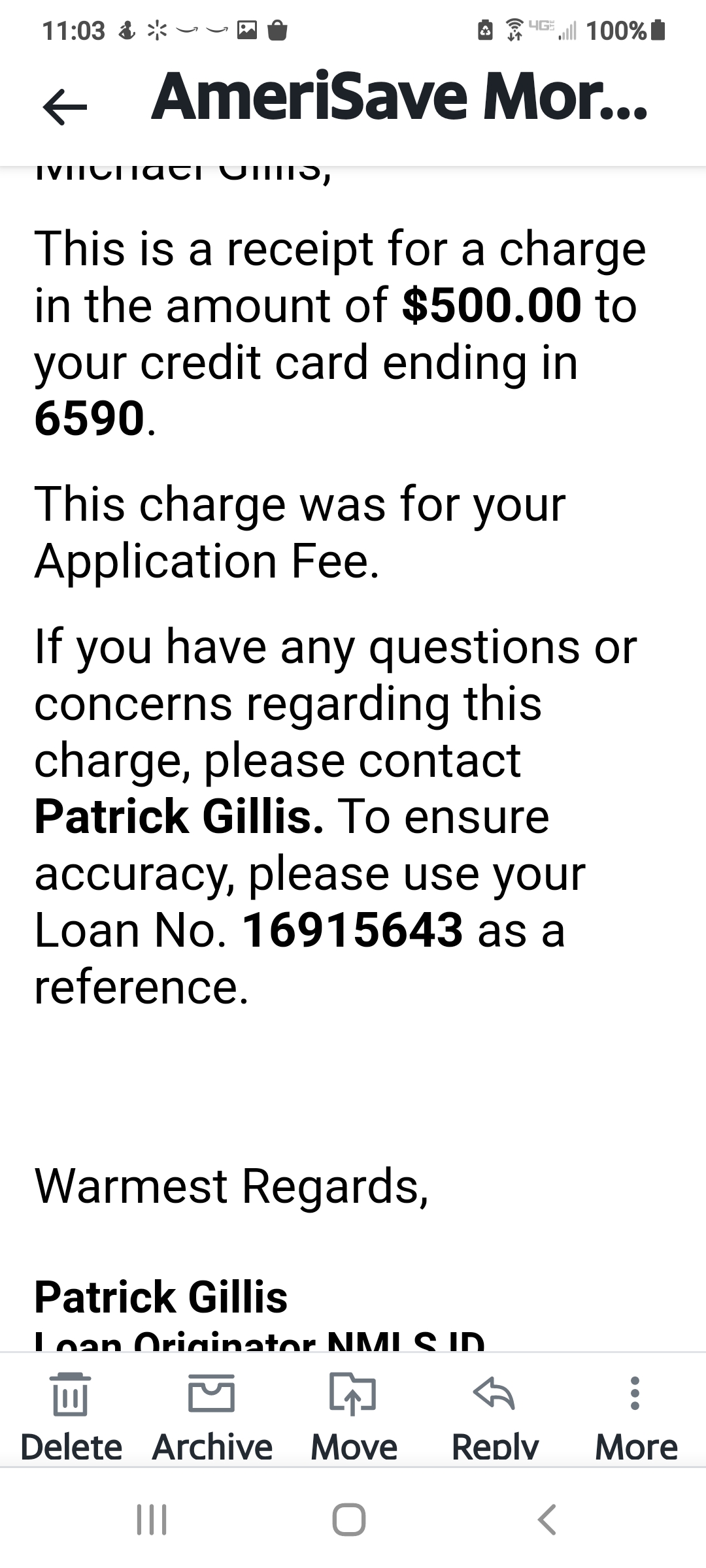
Task: Open the recent apps view
Action: tap(152, 1519)
